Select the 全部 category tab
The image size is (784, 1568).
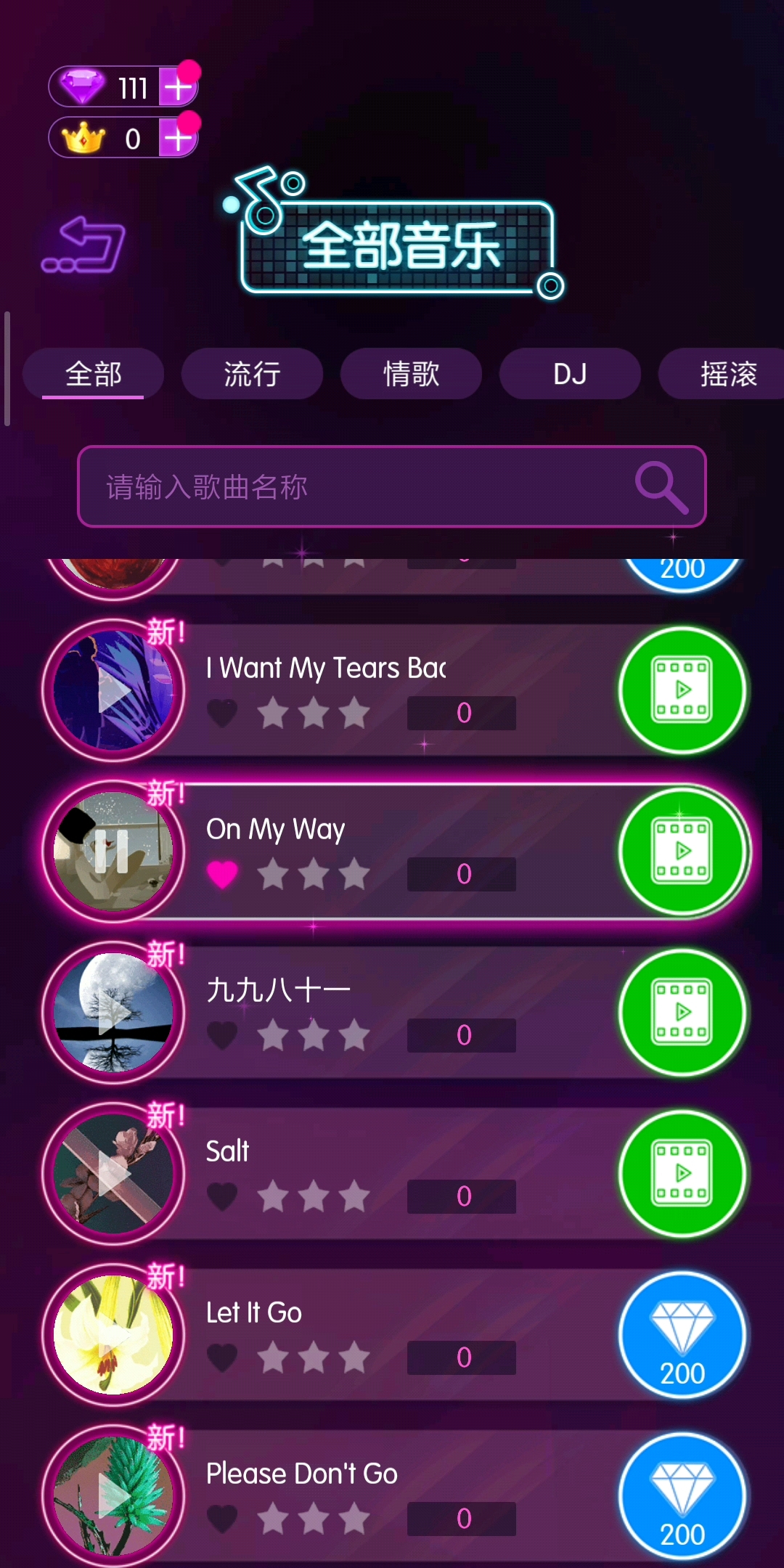[93, 374]
